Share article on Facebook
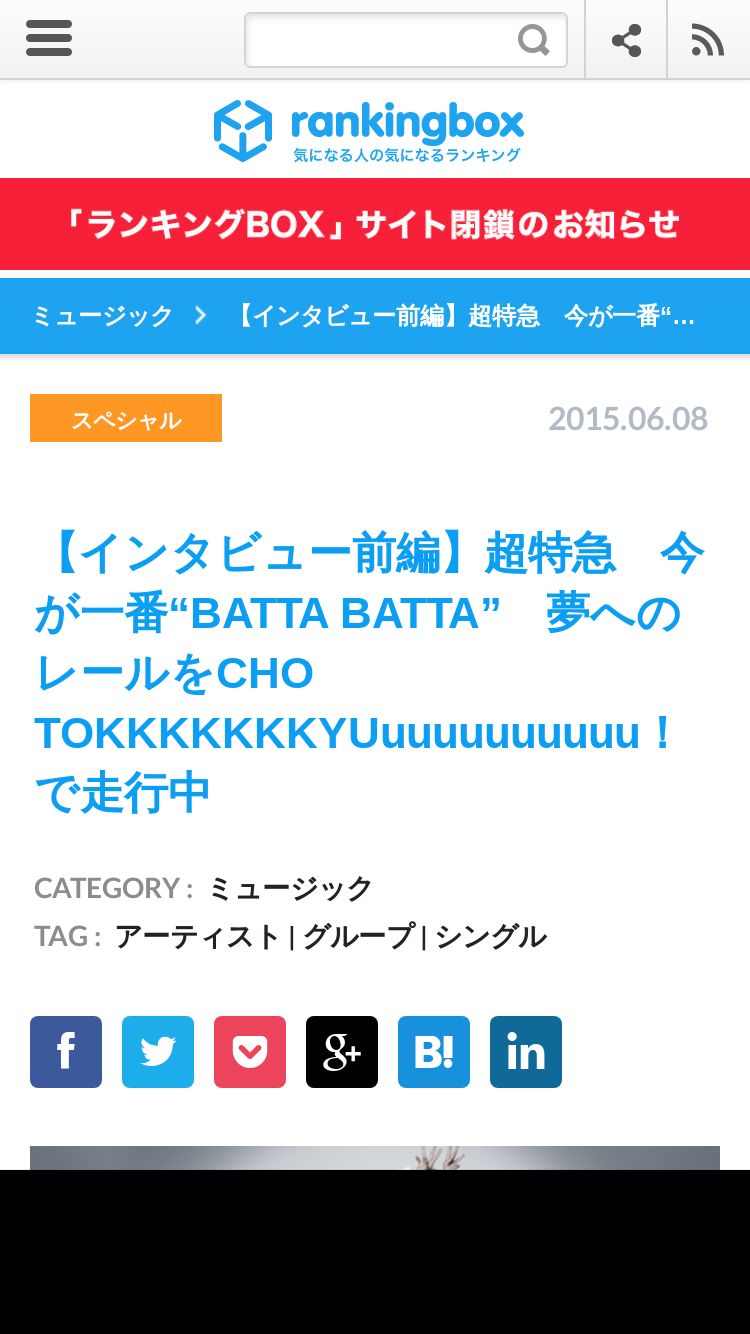The image size is (750, 1334). (x=66, y=1052)
